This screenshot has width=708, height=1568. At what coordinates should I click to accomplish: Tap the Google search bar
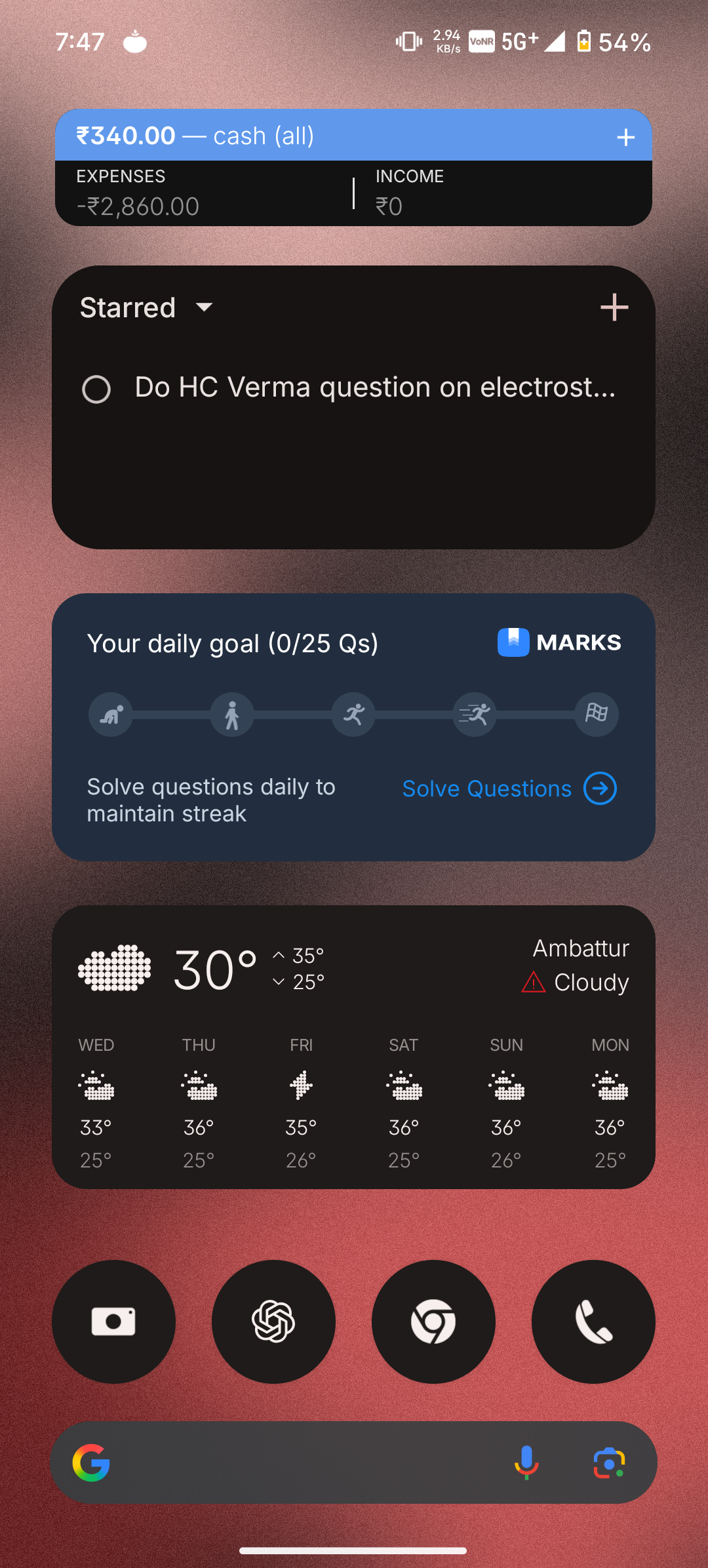pyautogui.click(x=302, y=1462)
